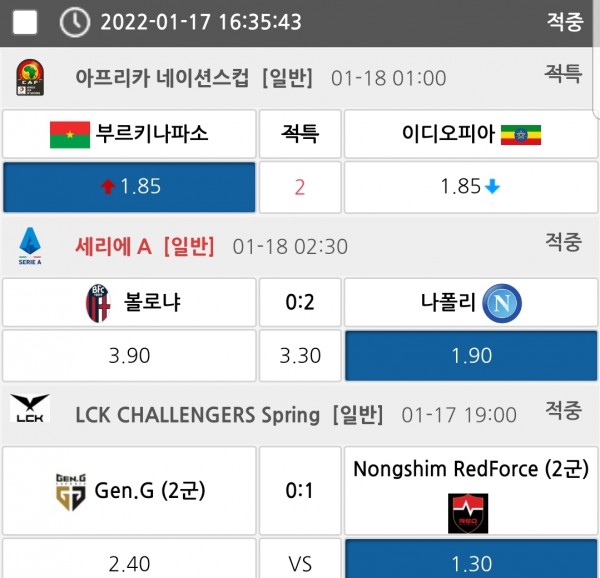Select the Ethiopia 1.85 odds

coord(470,186)
